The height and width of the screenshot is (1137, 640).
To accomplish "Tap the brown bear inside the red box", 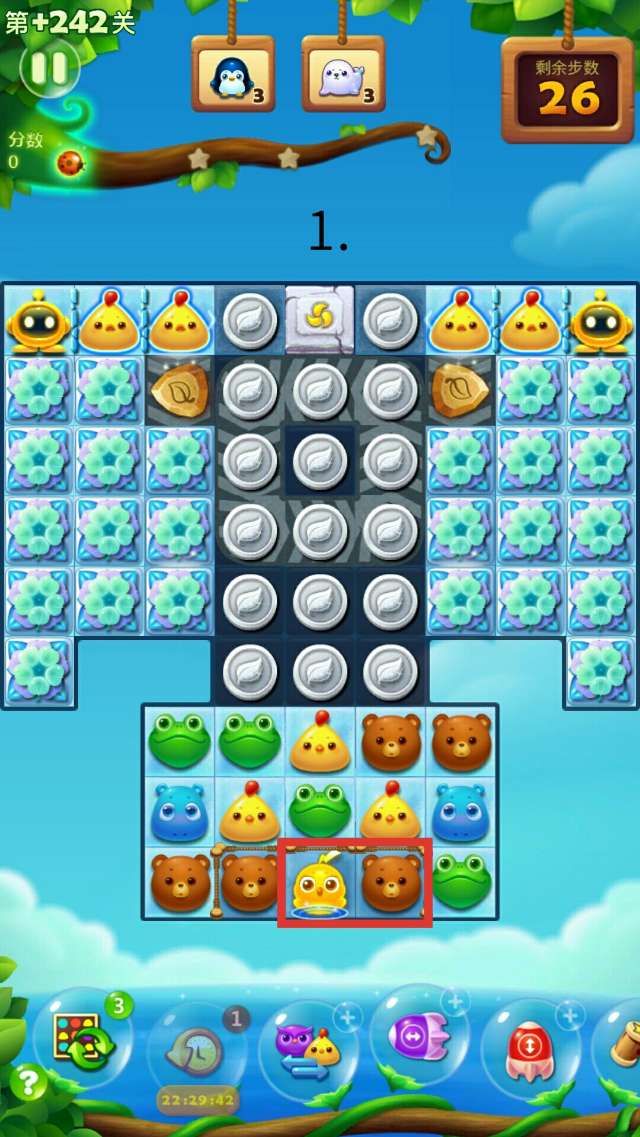I will pos(391,883).
